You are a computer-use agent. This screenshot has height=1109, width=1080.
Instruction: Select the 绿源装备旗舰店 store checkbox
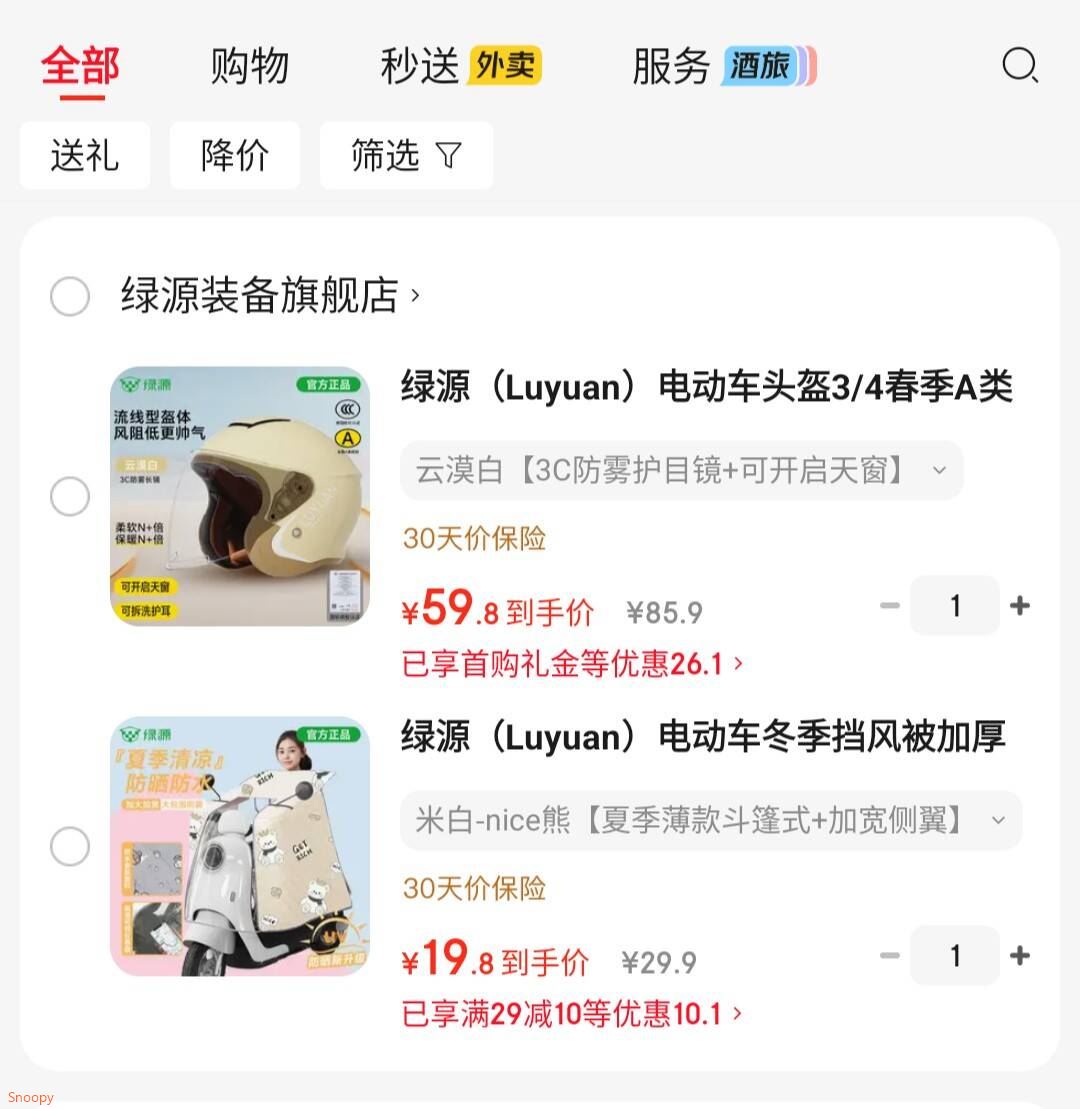(x=70, y=296)
